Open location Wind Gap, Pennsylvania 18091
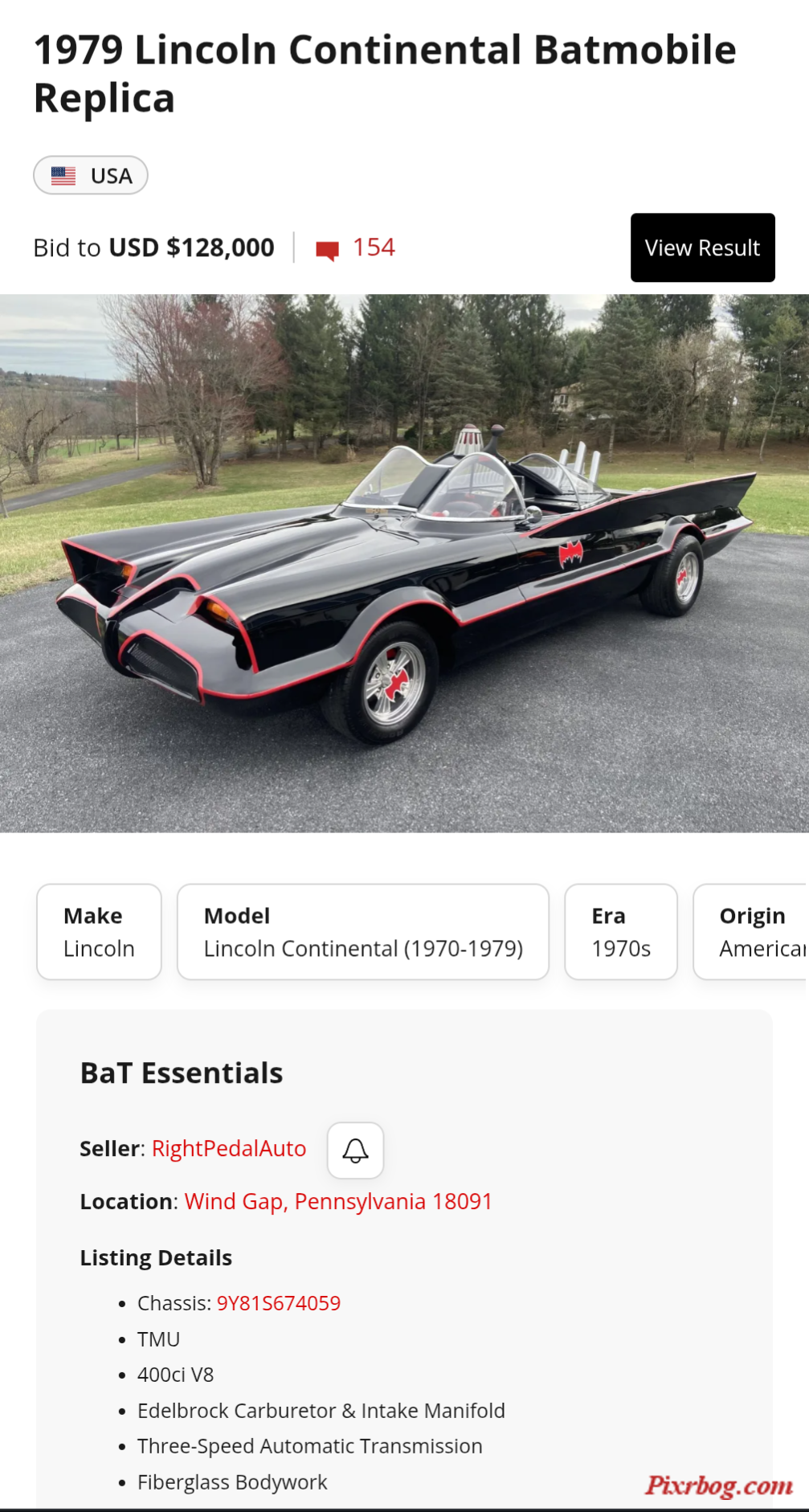The width and height of the screenshot is (809, 1512). 338,1201
